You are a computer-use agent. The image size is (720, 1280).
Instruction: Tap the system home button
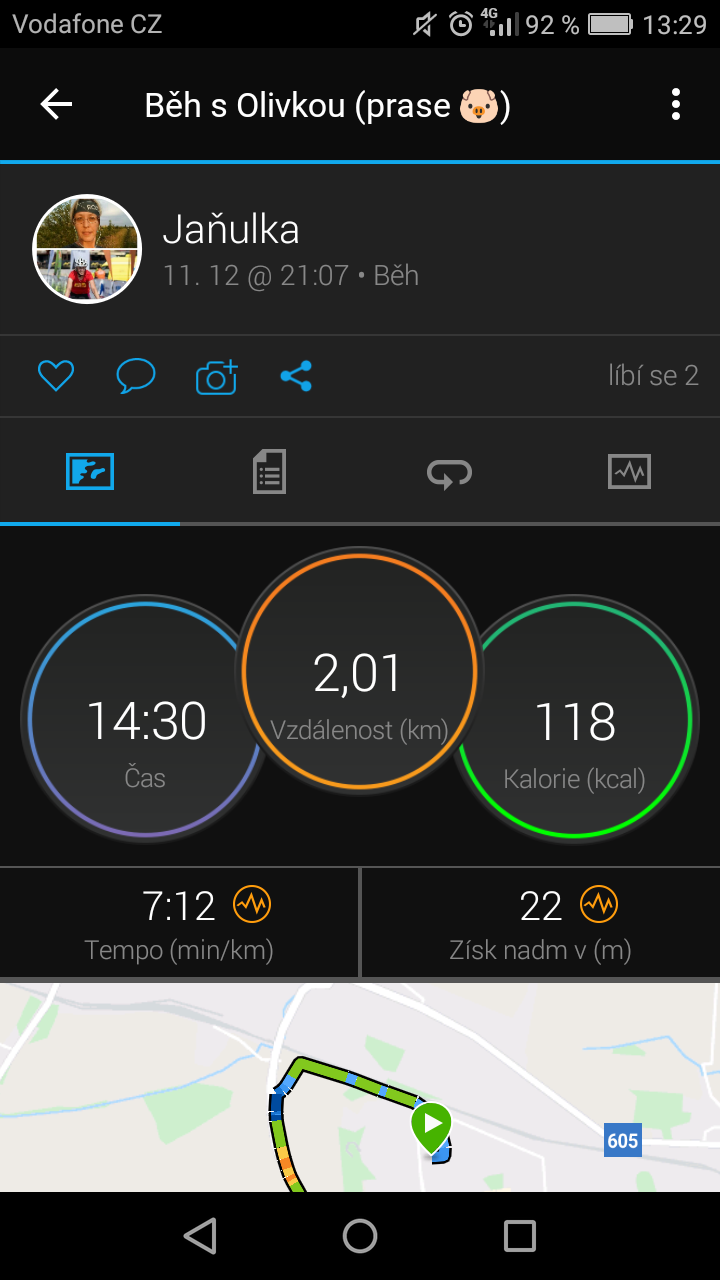coord(360,1236)
